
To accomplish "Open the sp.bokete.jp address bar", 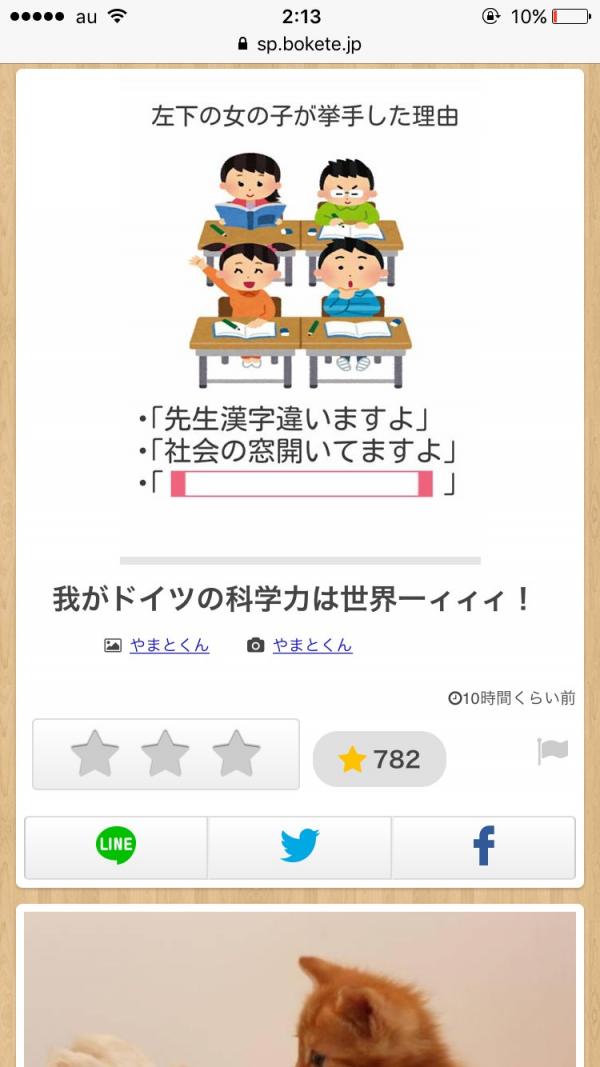I will pyautogui.click(x=300, y=45).
